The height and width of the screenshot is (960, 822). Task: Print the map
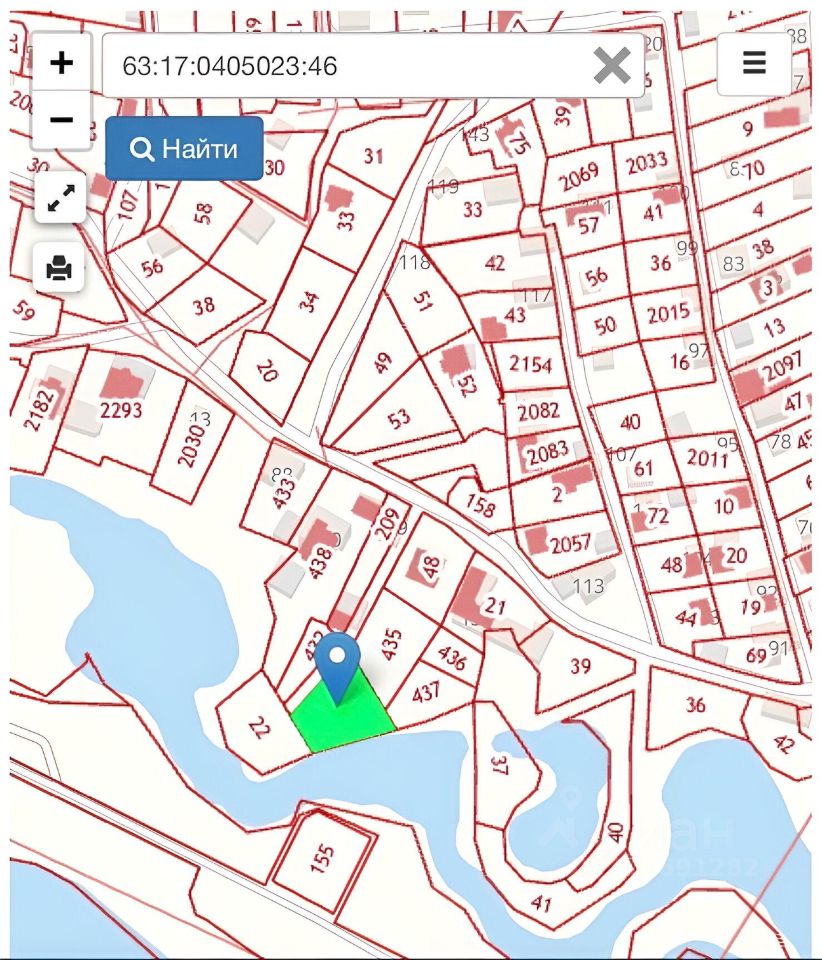point(60,267)
